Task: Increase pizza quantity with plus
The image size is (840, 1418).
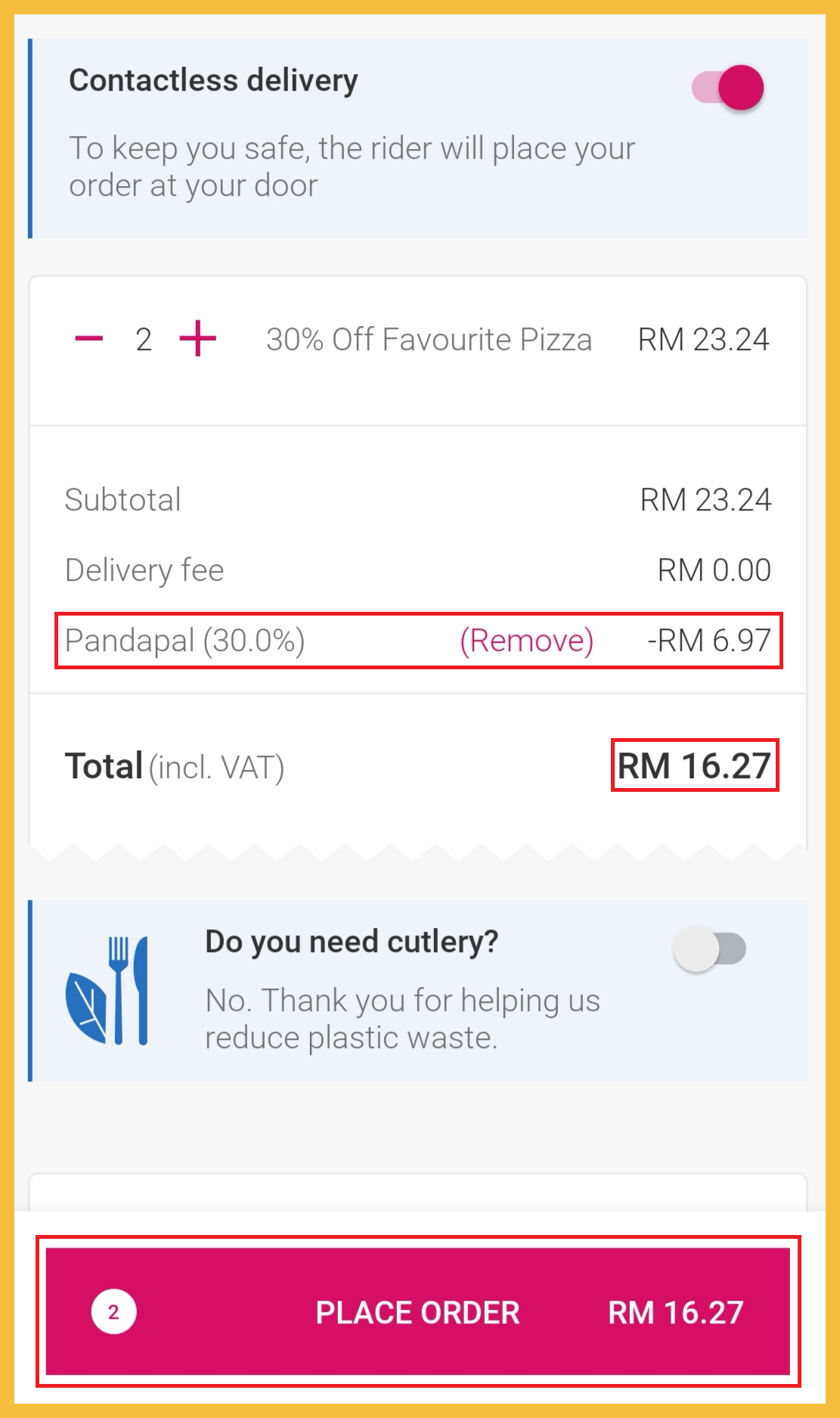Action: (198, 338)
